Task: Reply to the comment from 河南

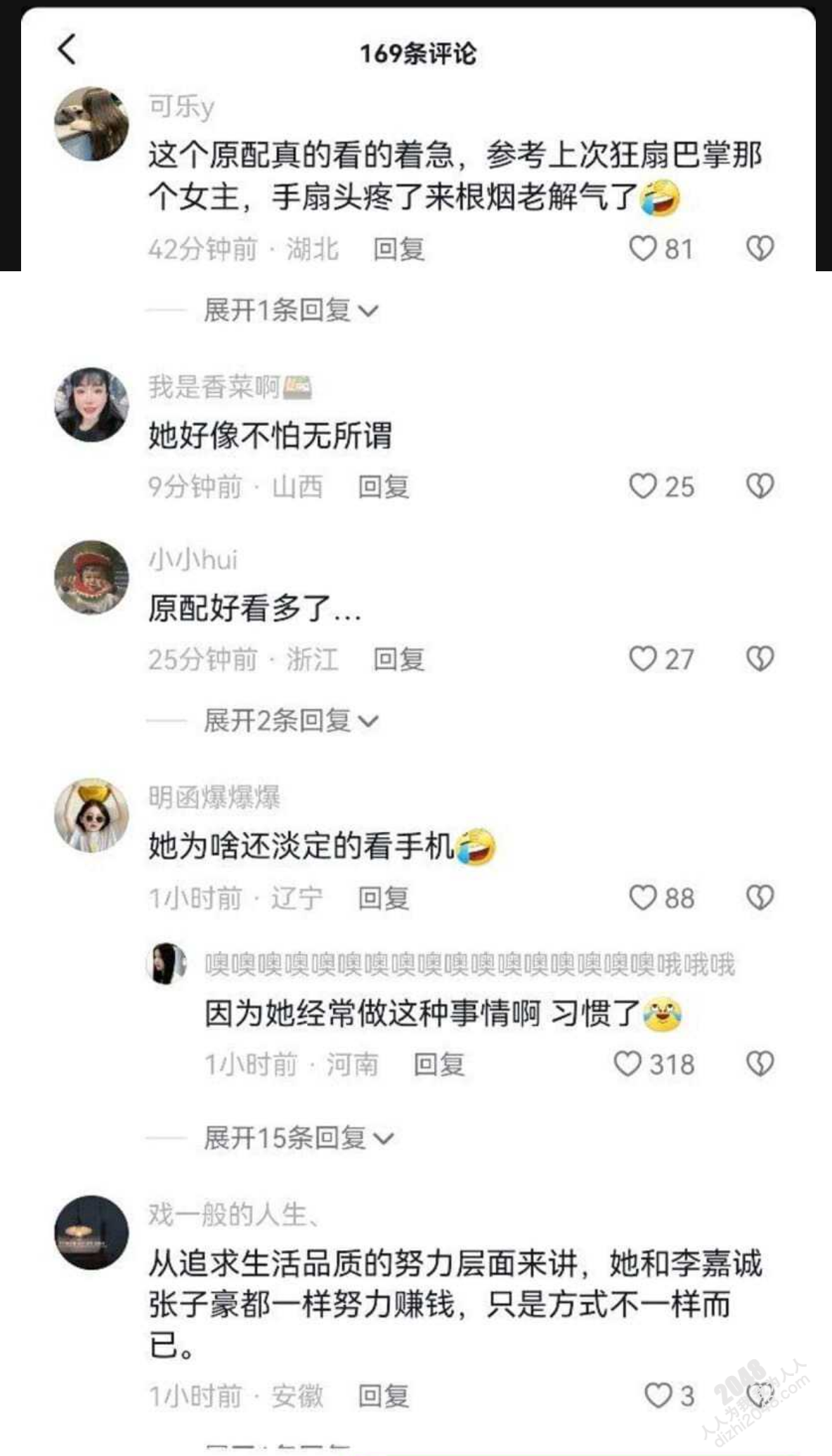Action: (x=438, y=1065)
